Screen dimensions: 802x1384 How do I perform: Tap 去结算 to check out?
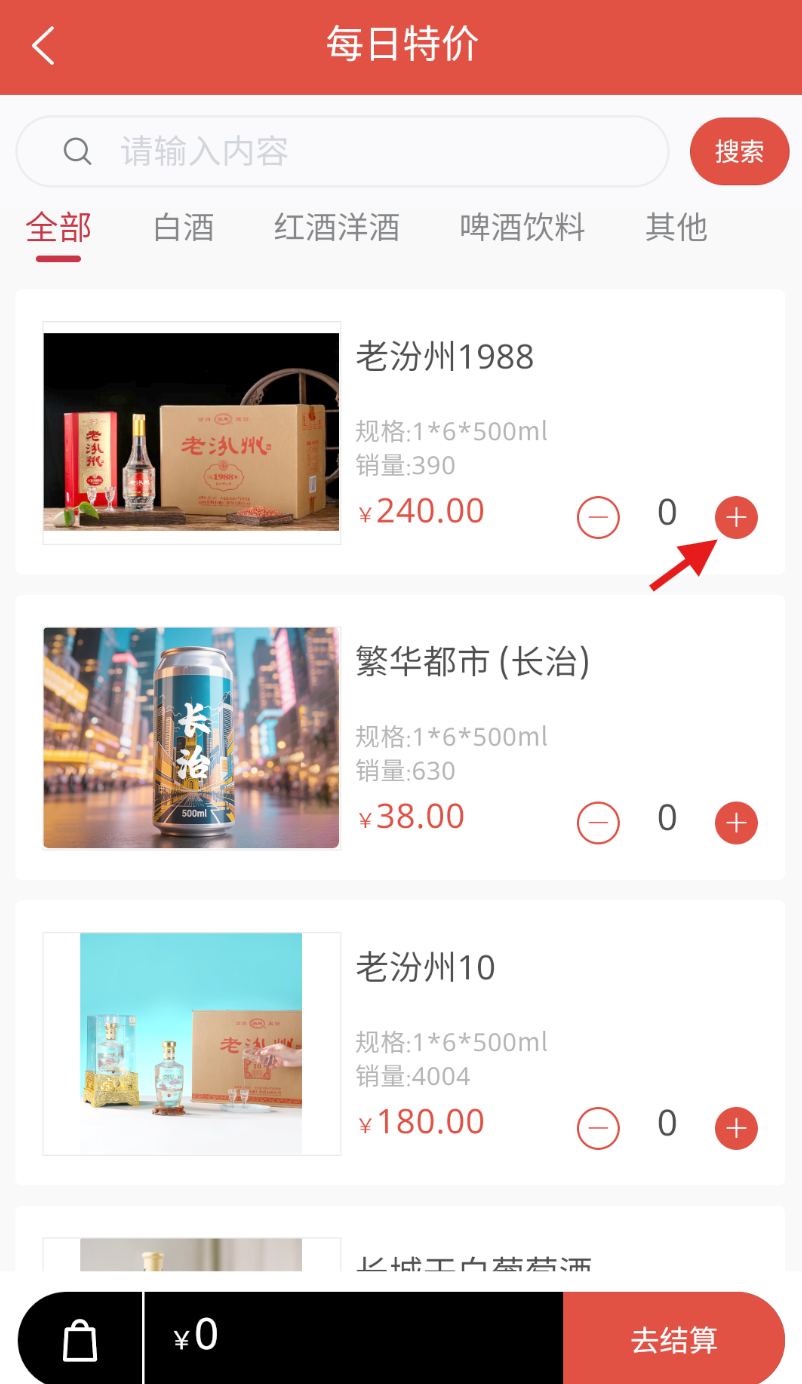(673, 1339)
